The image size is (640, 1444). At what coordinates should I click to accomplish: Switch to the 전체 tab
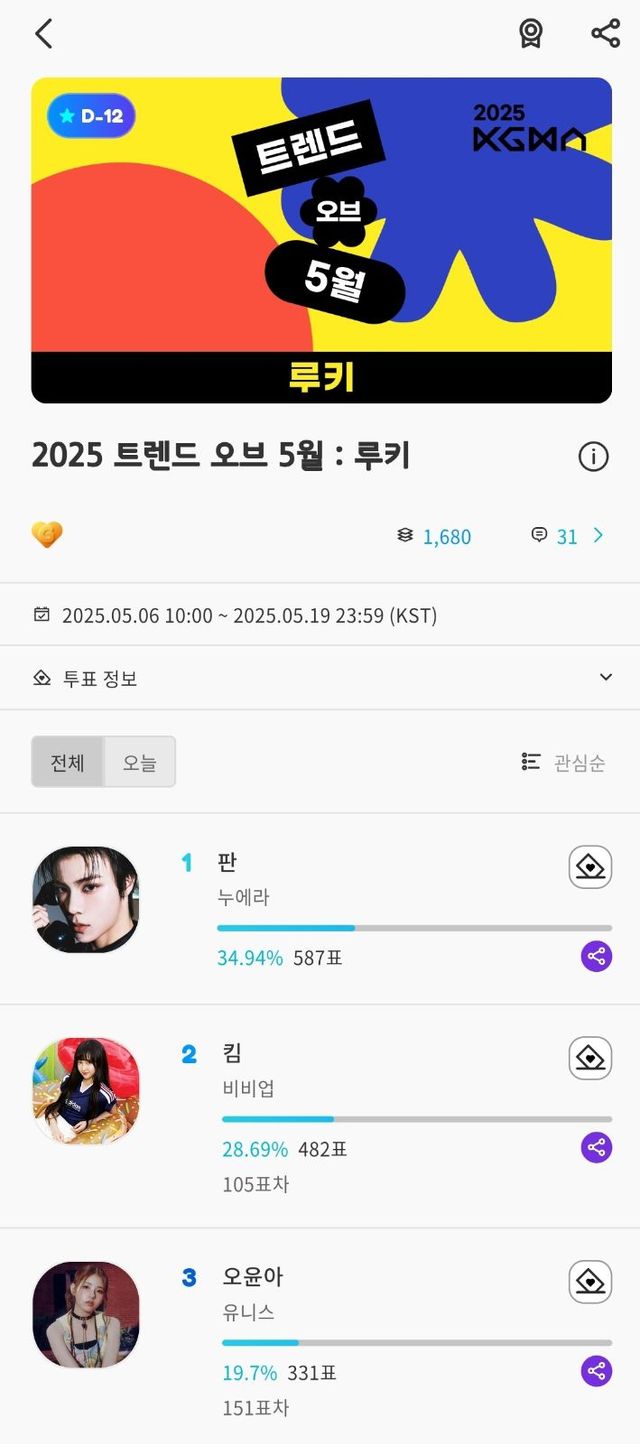point(68,762)
